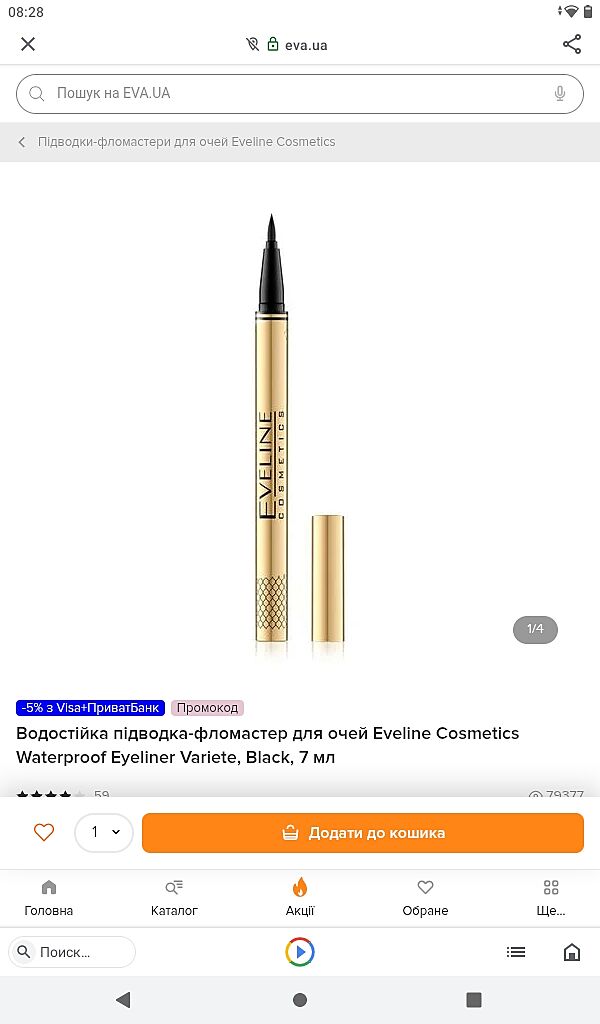Viewport: 600px width, 1024px height.
Task: Open the Каталог tab
Action: (x=174, y=897)
